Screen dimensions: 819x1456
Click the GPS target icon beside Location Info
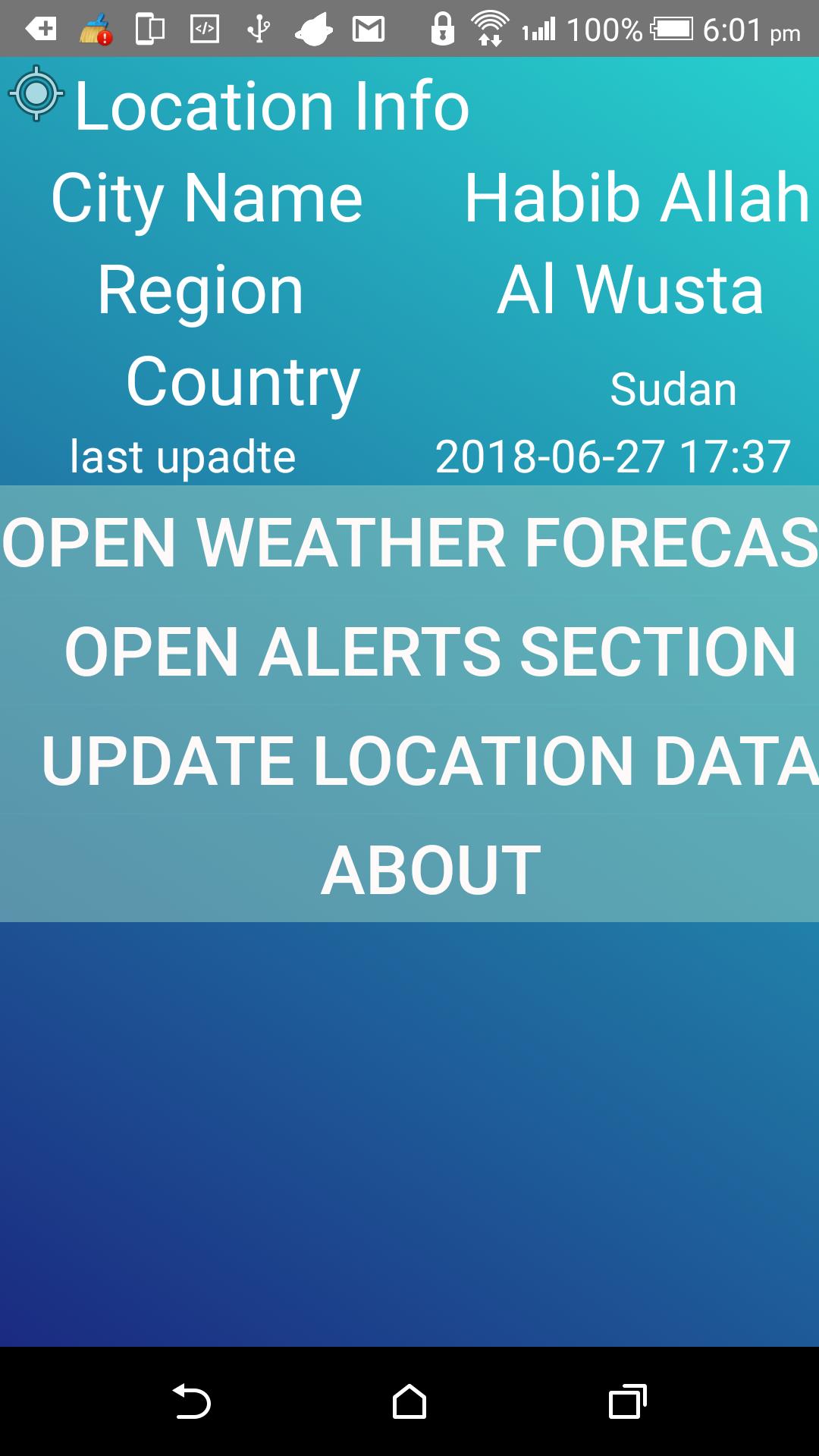click(x=35, y=96)
